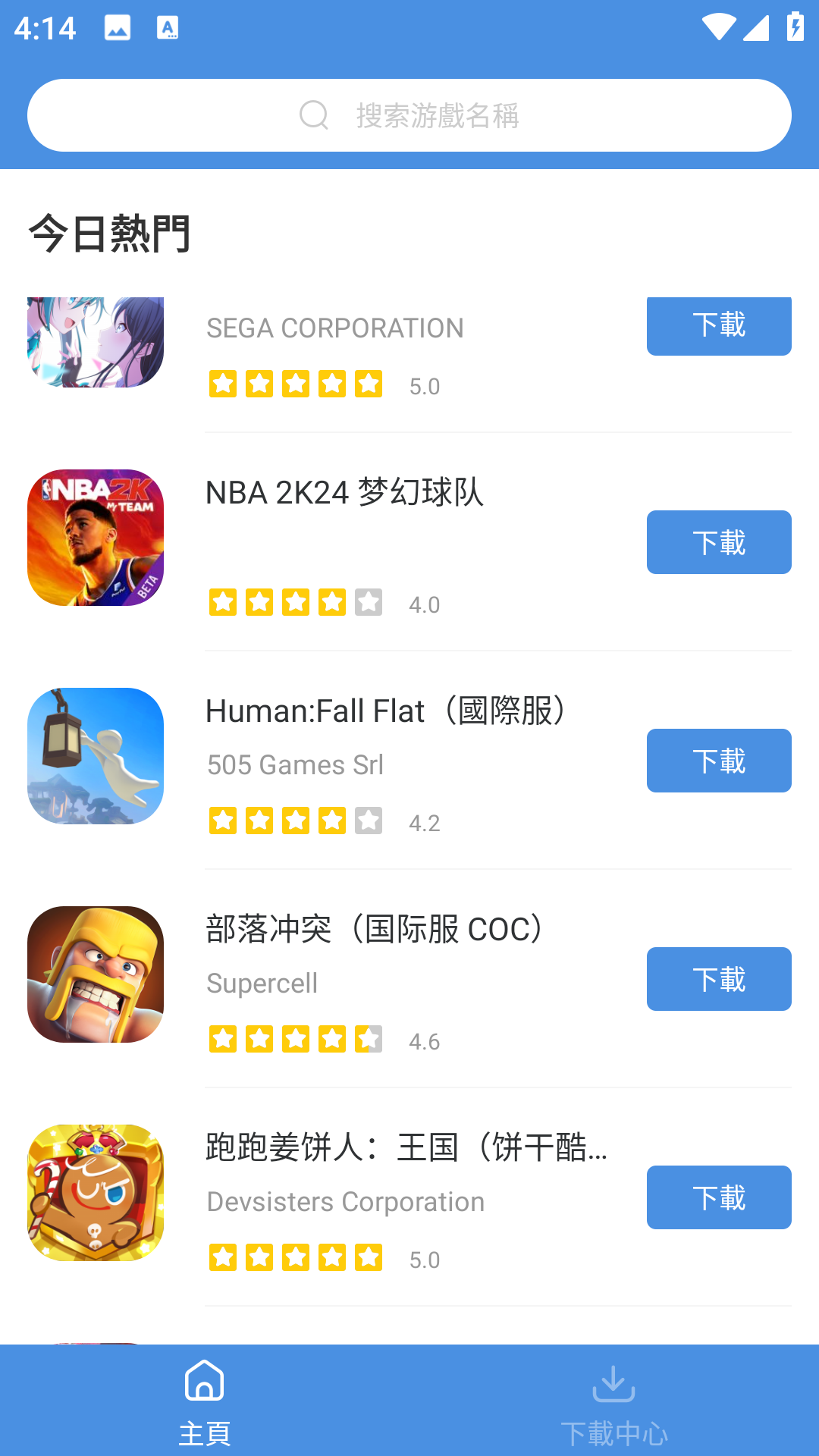Download 部落冲突（国际服 COC）
The width and height of the screenshot is (819, 1456).
[718, 978]
